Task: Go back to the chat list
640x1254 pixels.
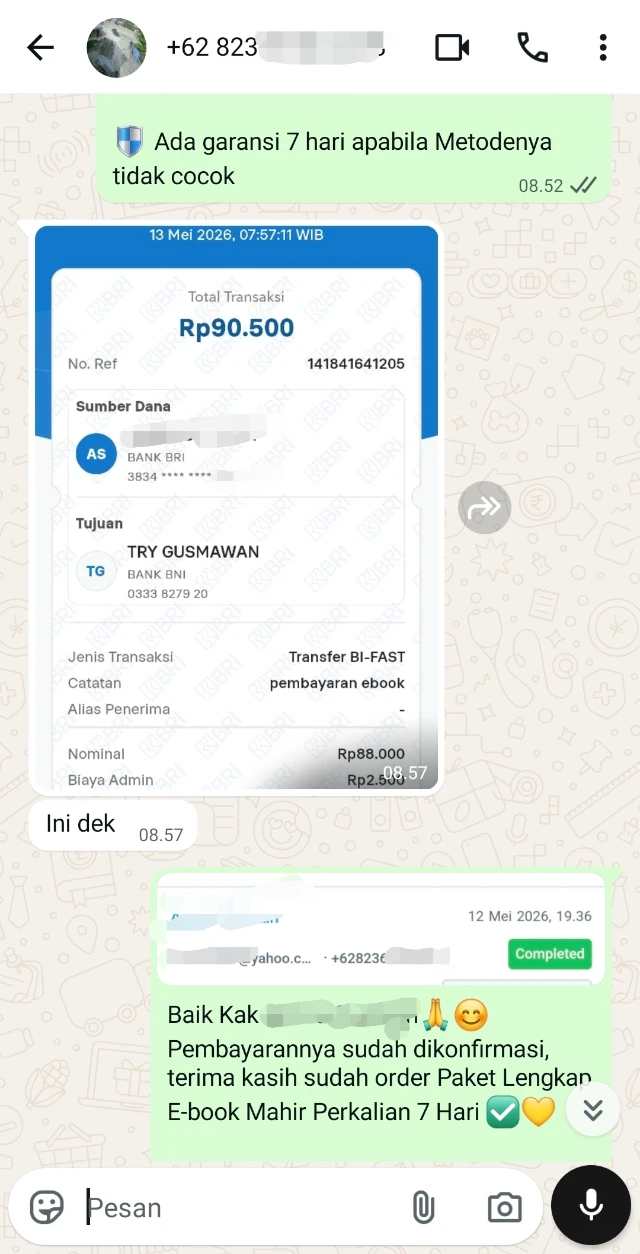Action: point(40,47)
